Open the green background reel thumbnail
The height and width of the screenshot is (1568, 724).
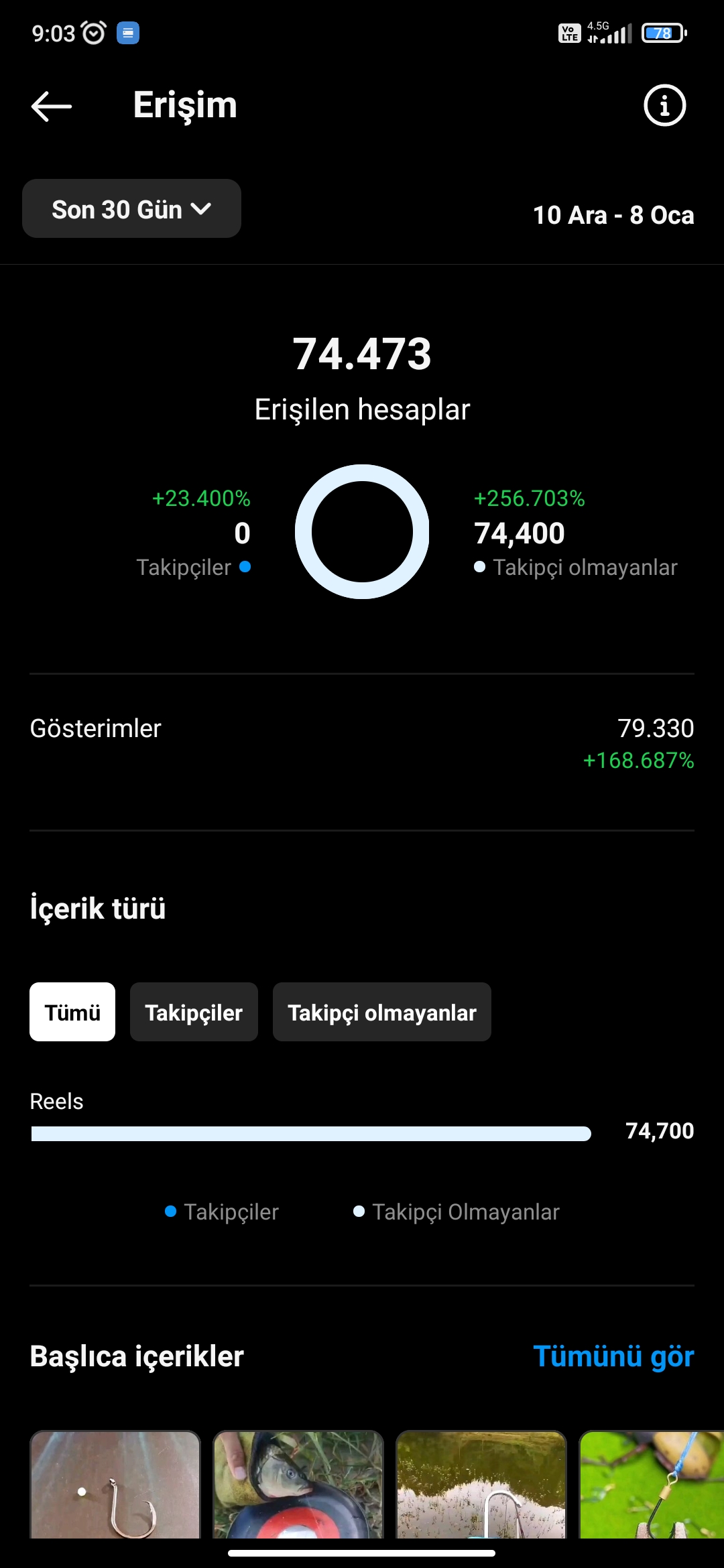(652, 1485)
